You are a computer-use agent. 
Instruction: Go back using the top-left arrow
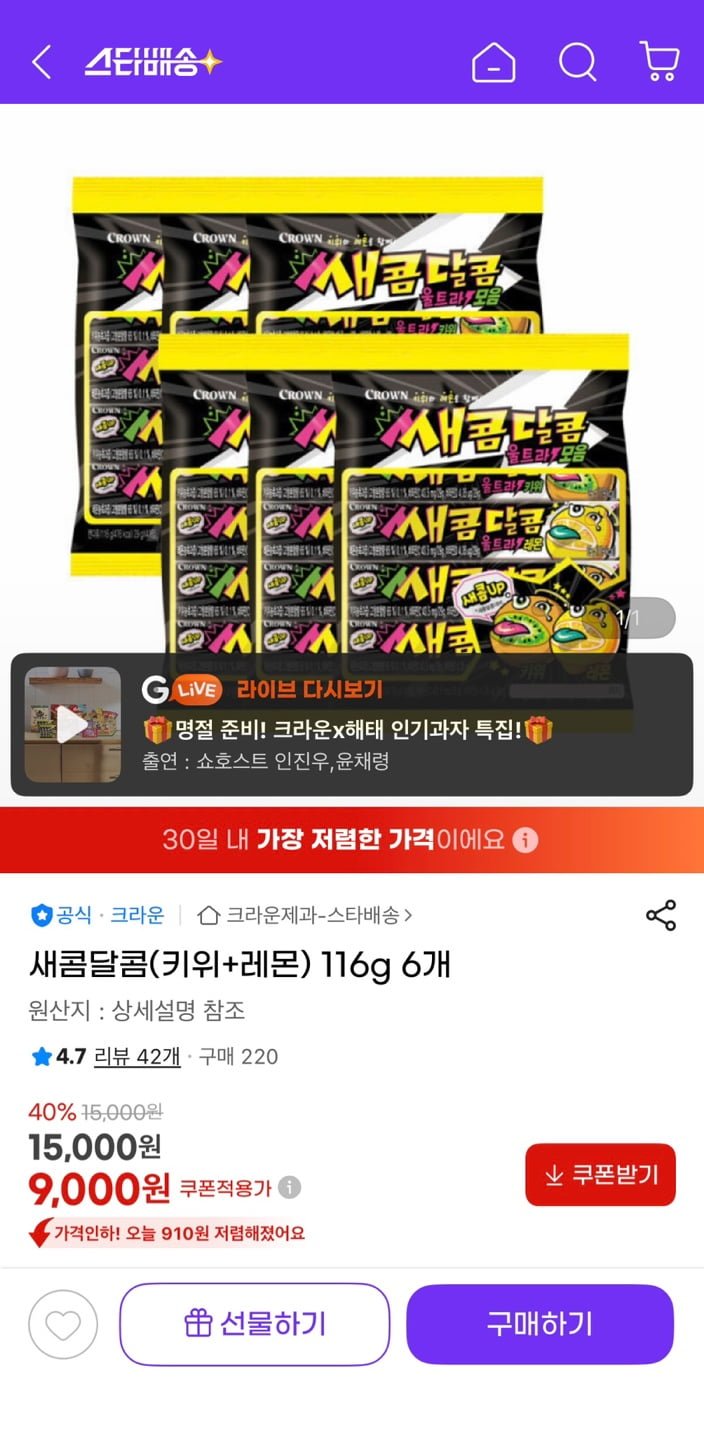click(x=41, y=62)
